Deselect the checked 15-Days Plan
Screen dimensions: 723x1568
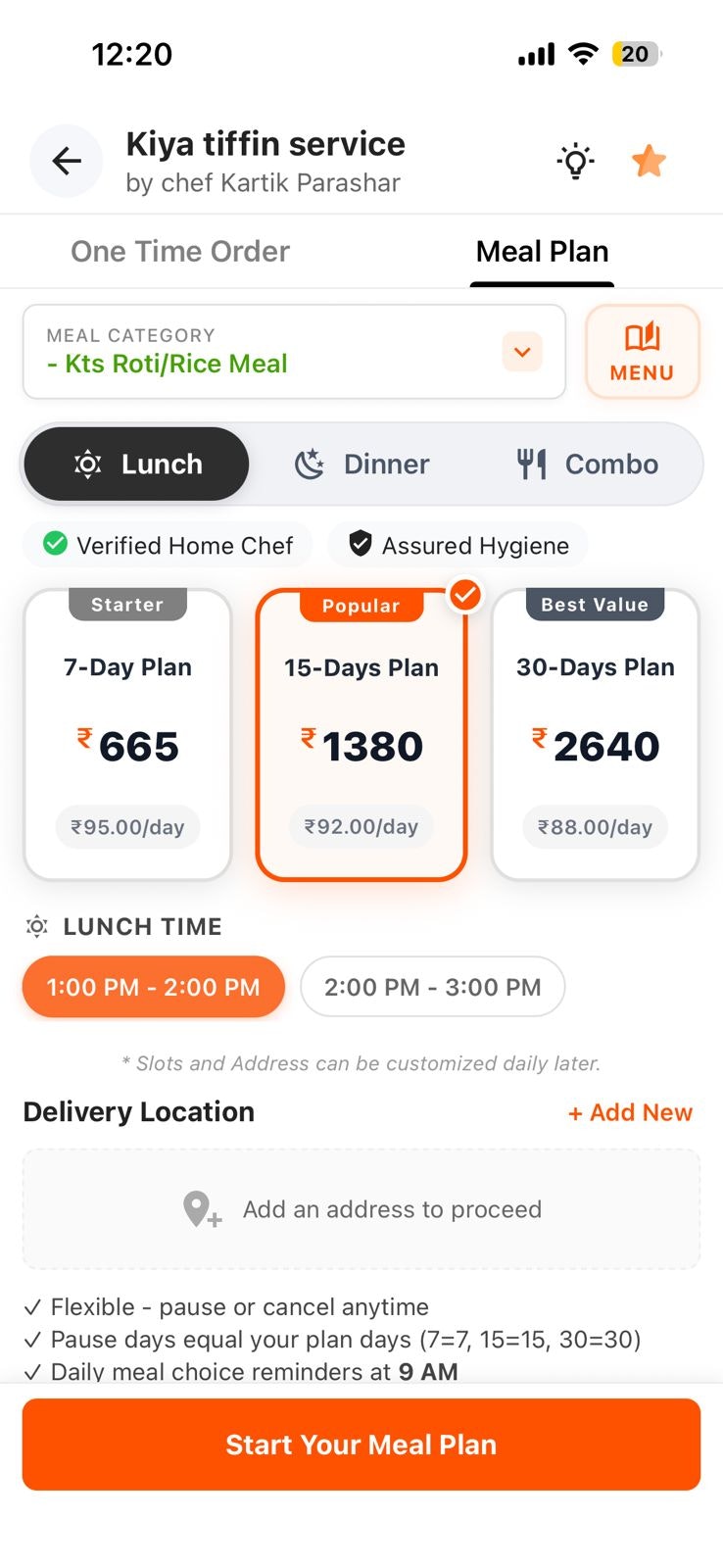click(464, 594)
